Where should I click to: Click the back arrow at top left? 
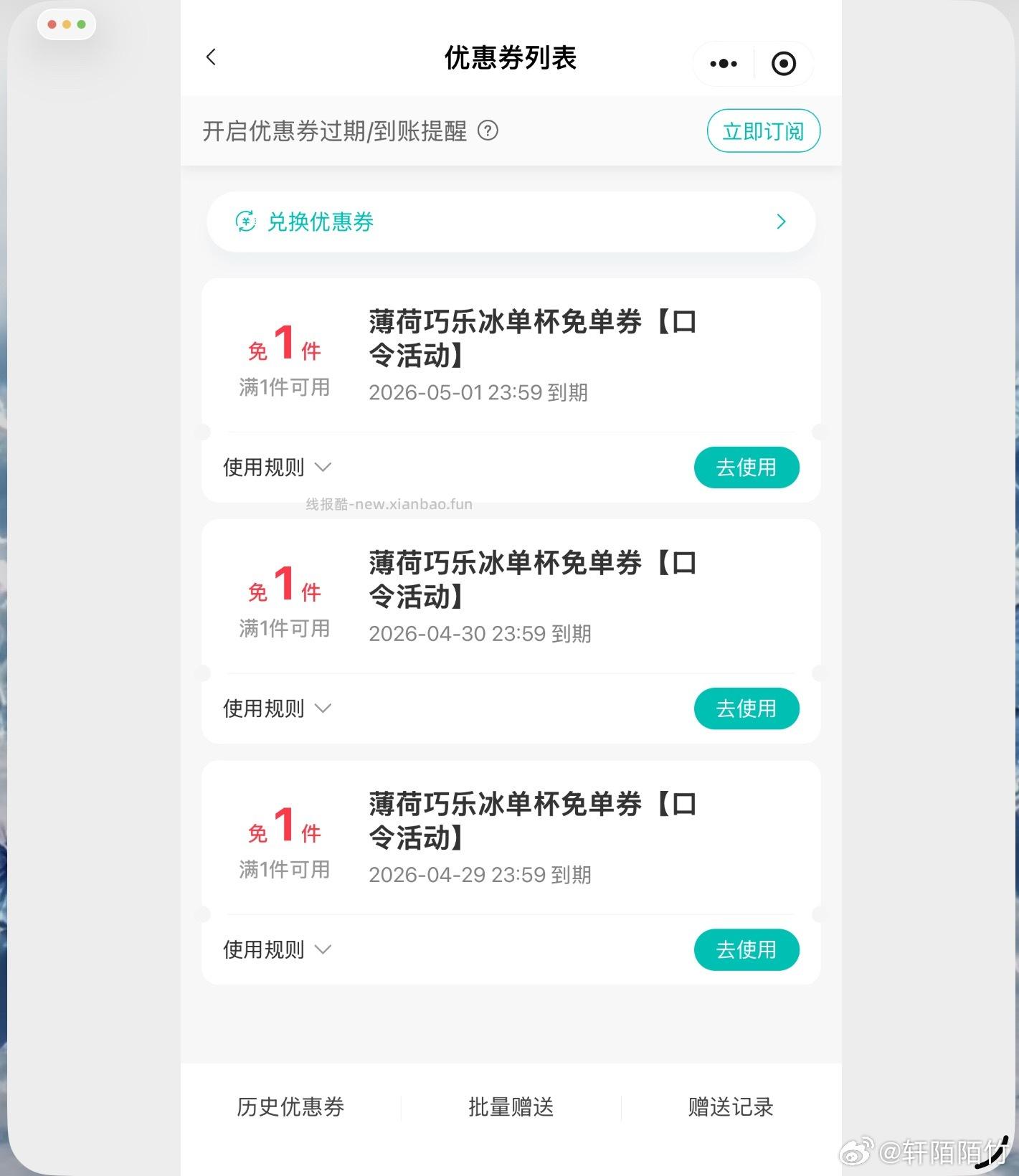[210, 57]
